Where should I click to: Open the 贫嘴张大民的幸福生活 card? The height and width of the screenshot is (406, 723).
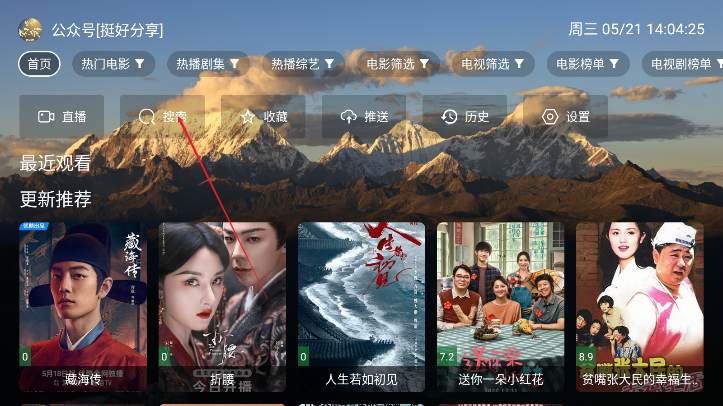pyautogui.click(x=639, y=305)
